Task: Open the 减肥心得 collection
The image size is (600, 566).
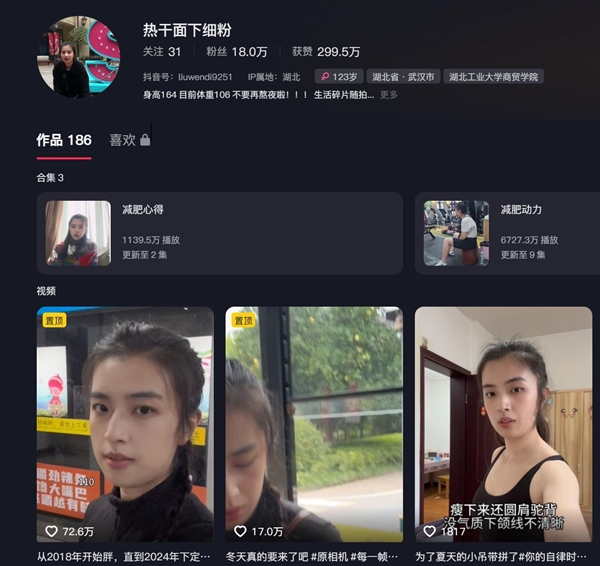Action: [220, 233]
